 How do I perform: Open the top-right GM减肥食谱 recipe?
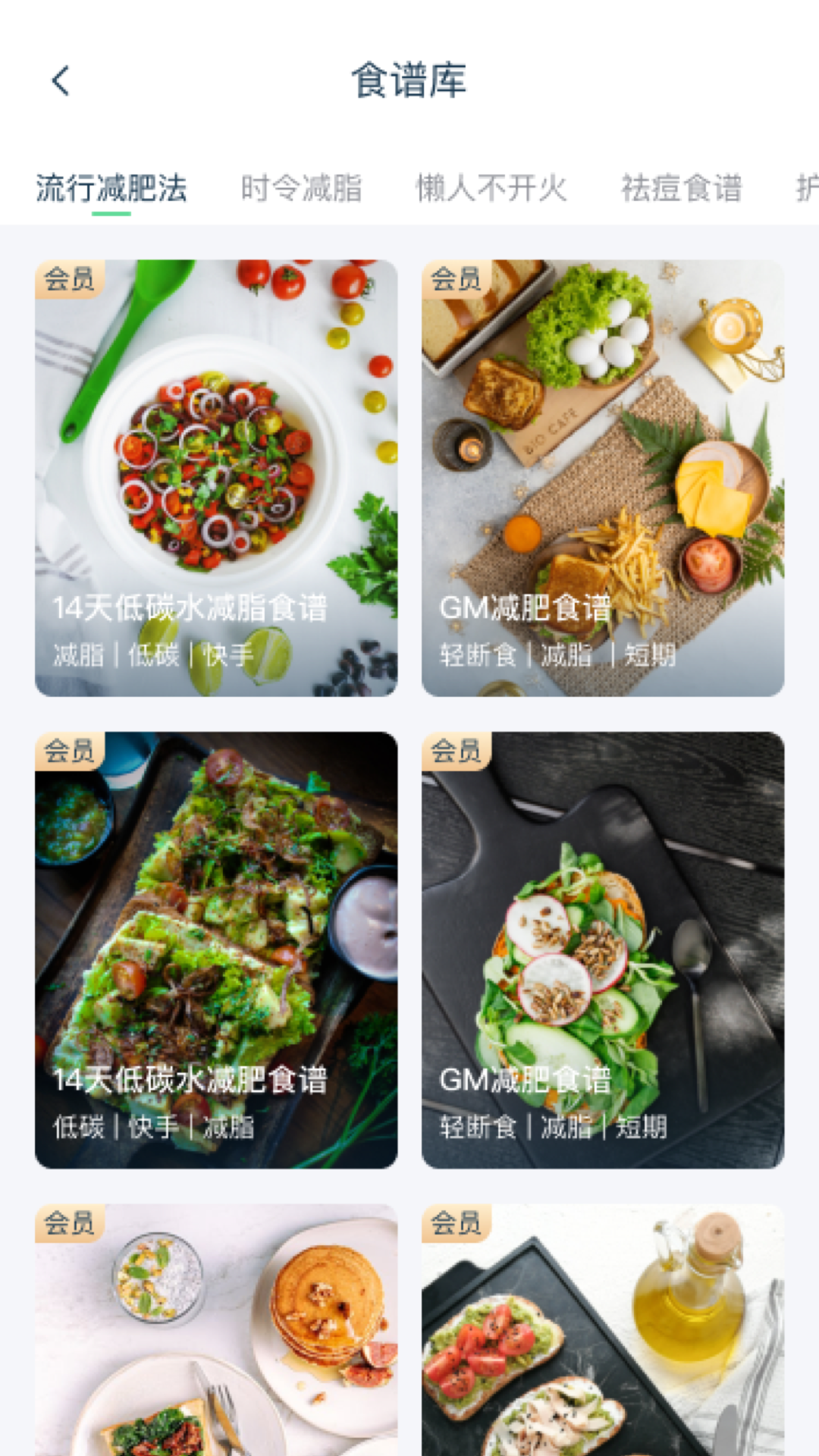601,478
